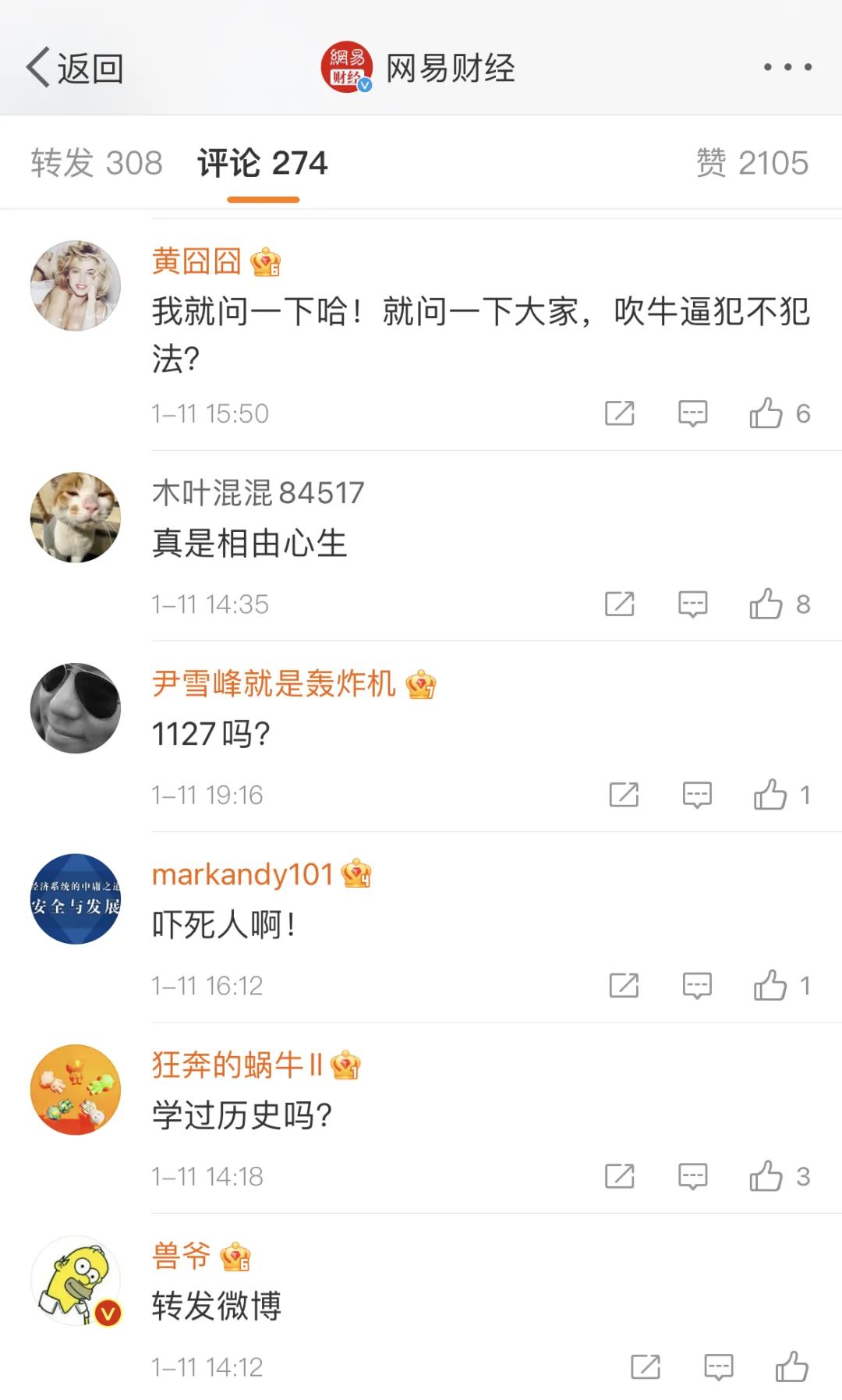Open 尹雪峰就是轰炸机's profile

tap(274, 683)
